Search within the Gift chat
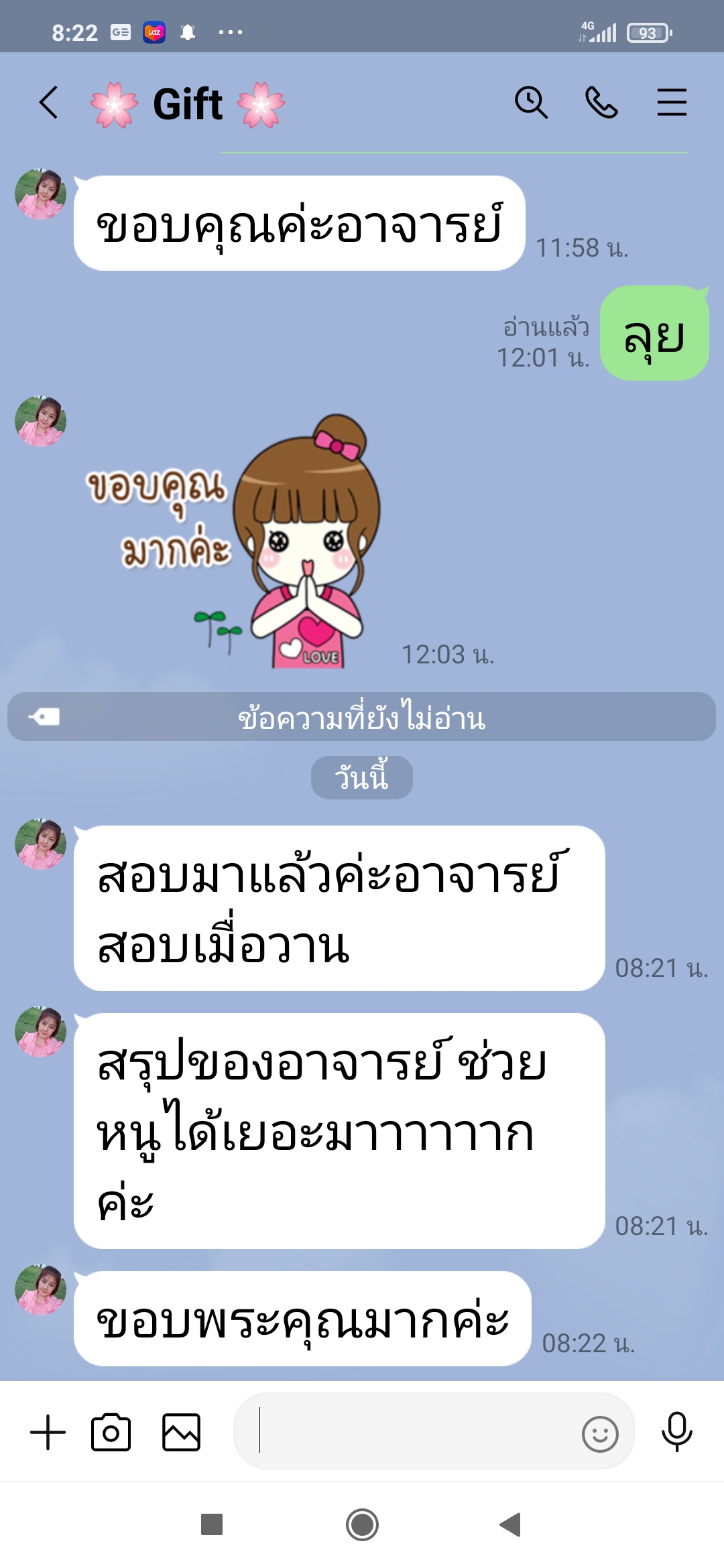 [531, 103]
